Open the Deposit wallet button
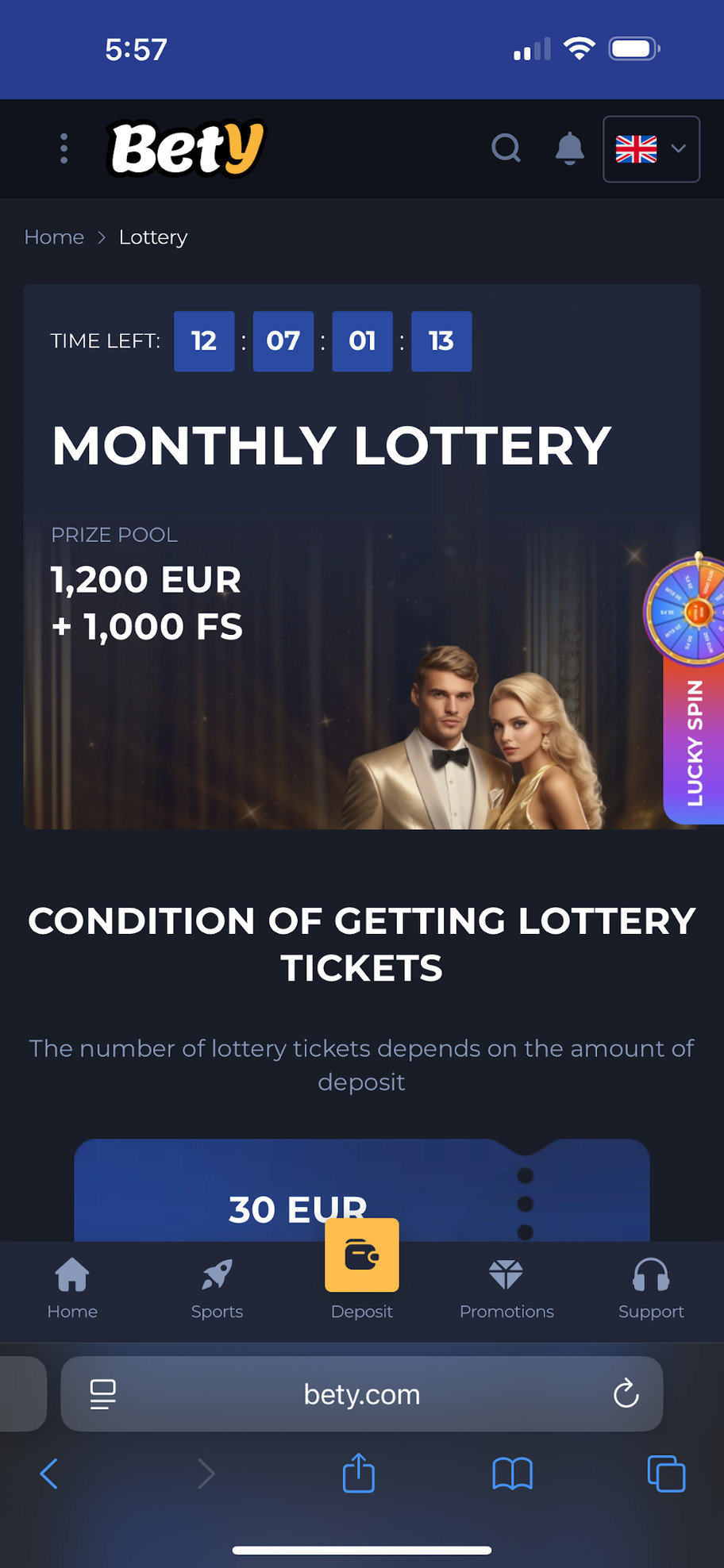 (x=362, y=1256)
